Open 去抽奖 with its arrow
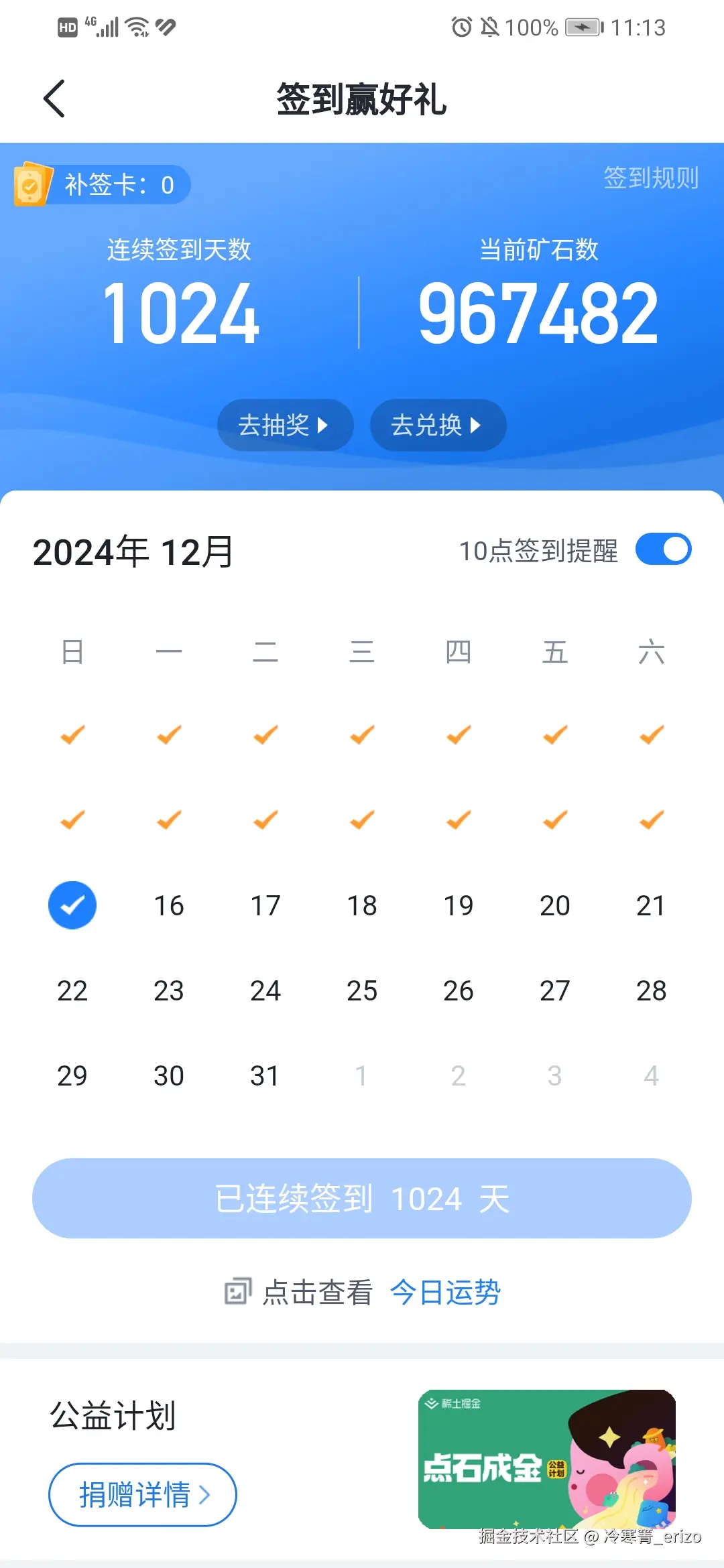Image resolution: width=724 pixels, height=1568 pixels. coord(285,425)
